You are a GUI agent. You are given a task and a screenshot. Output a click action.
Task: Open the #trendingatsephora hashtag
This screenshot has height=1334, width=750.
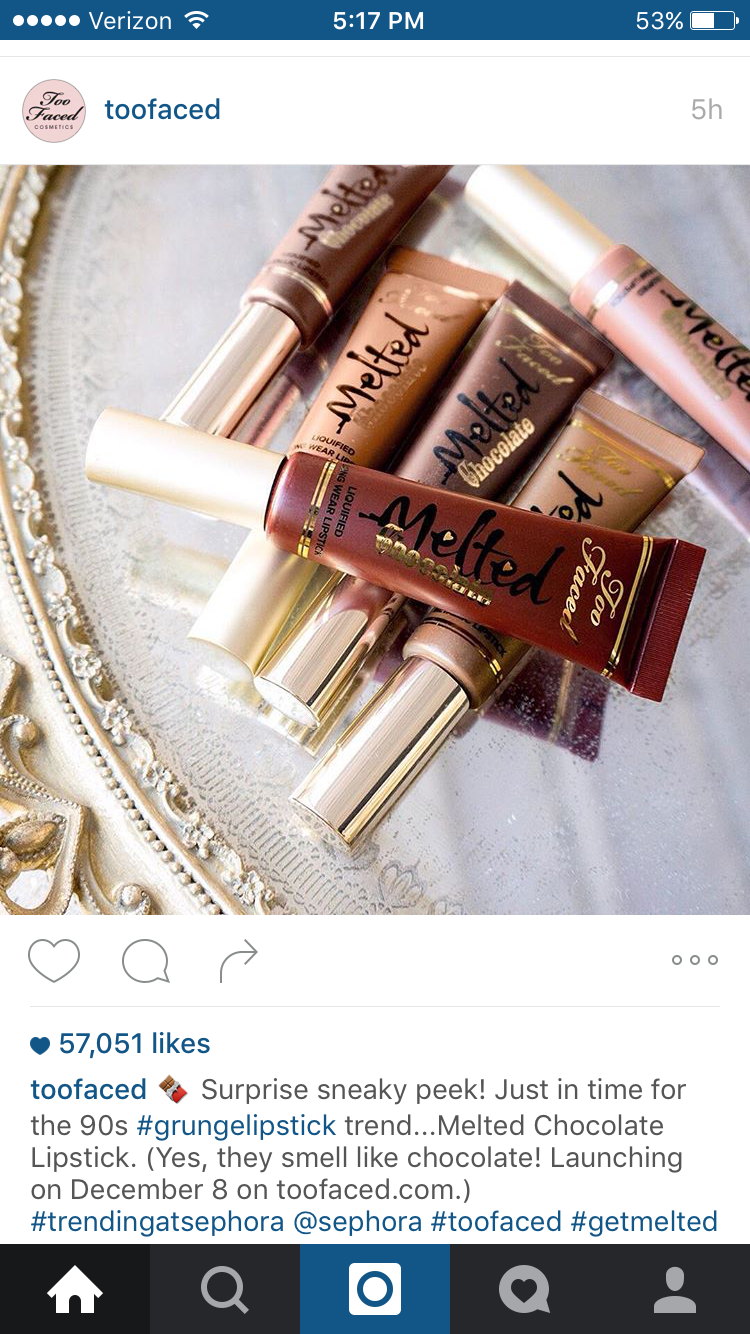[x=157, y=1221]
